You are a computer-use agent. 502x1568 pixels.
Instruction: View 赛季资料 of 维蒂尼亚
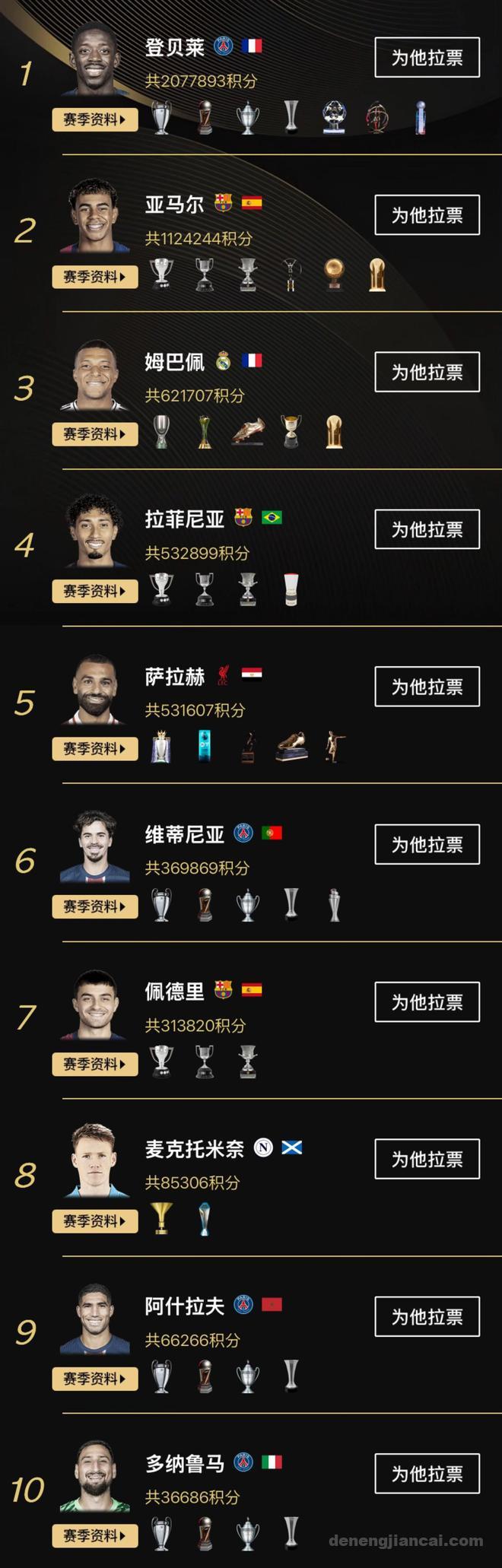[95, 906]
